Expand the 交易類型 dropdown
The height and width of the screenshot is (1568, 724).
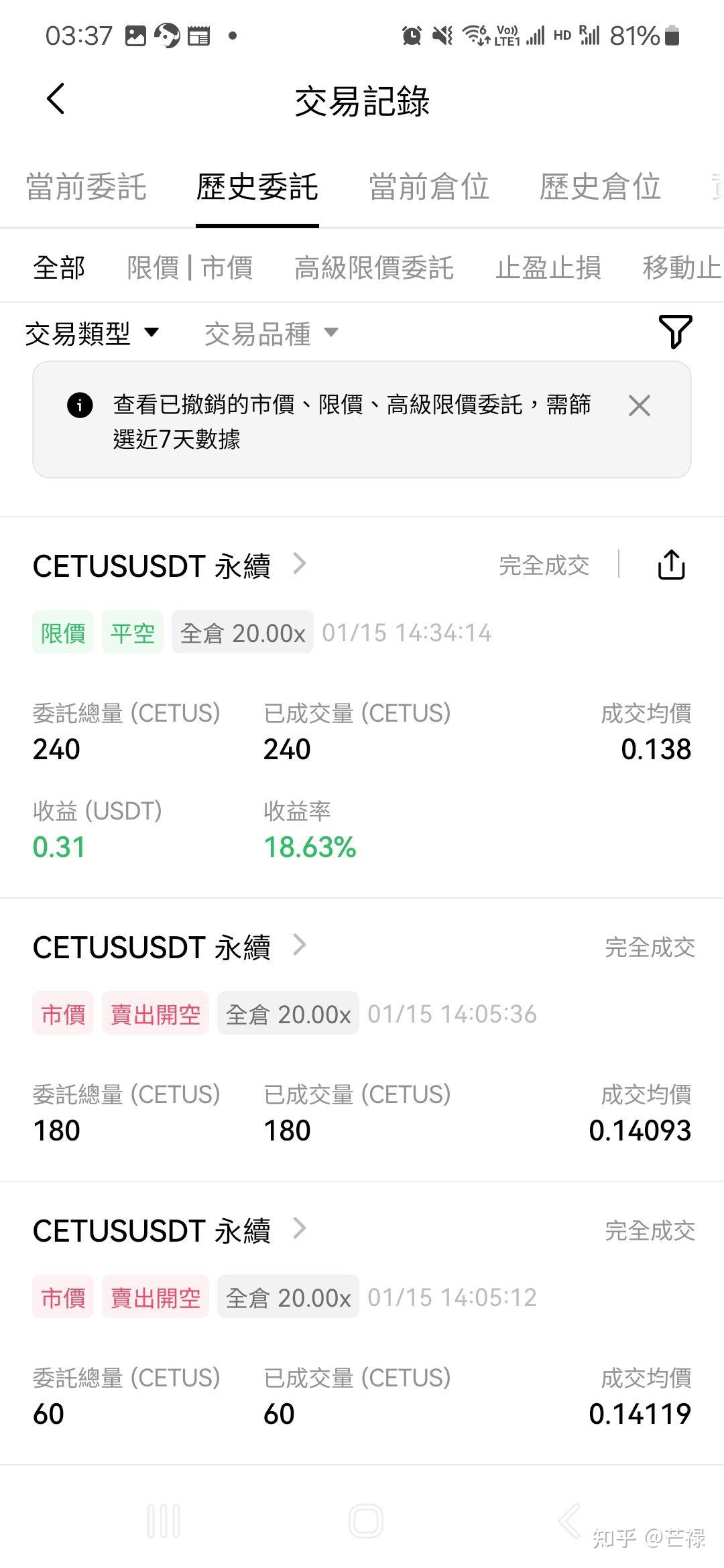(x=92, y=333)
